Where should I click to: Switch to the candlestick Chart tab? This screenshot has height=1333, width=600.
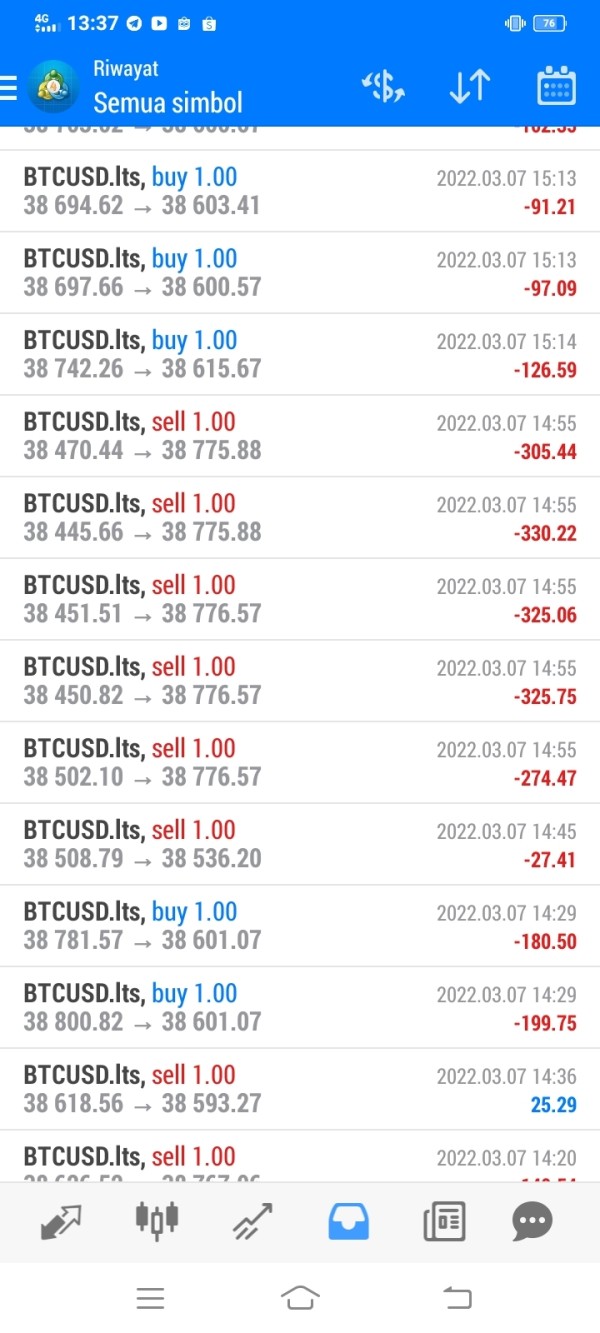click(x=157, y=1220)
